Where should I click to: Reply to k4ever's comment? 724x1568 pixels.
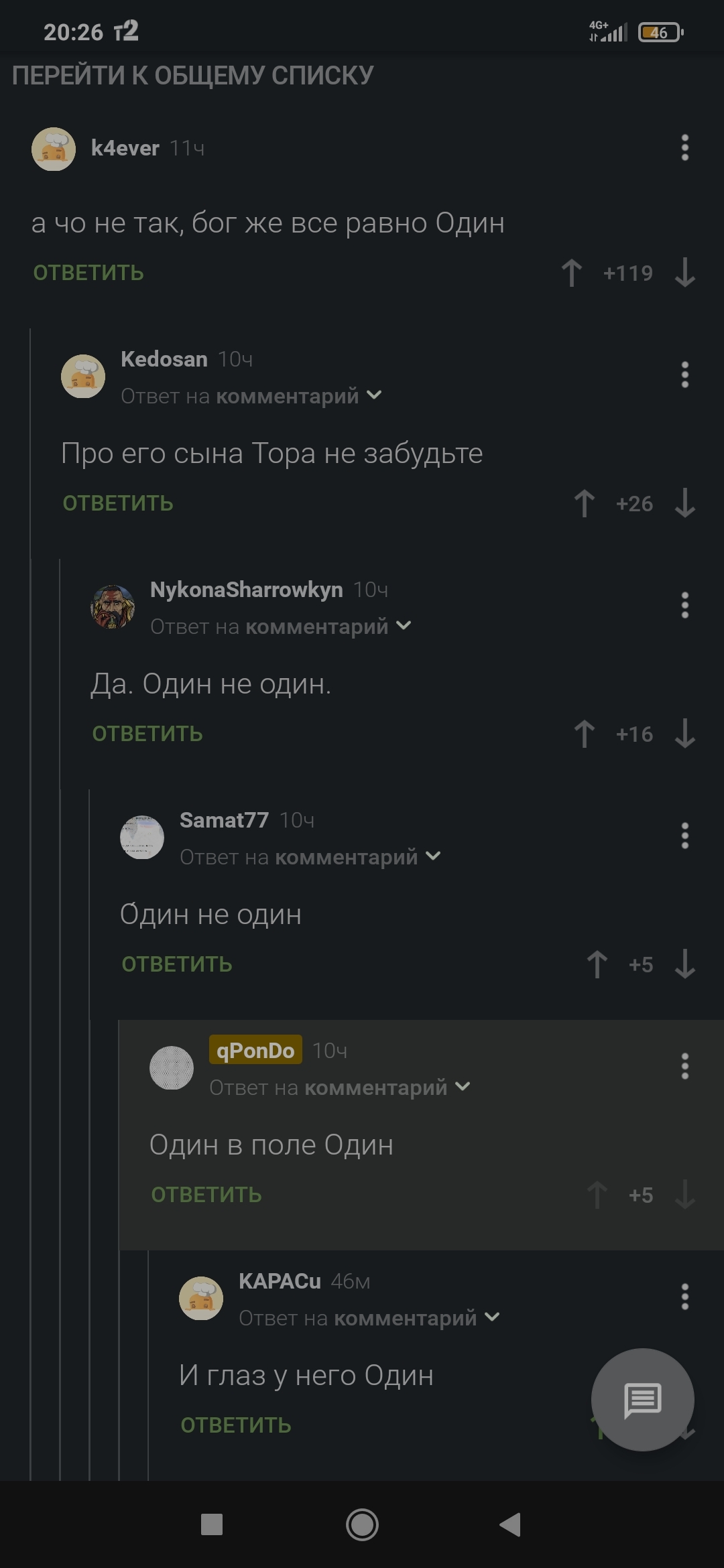coord(88,273)
